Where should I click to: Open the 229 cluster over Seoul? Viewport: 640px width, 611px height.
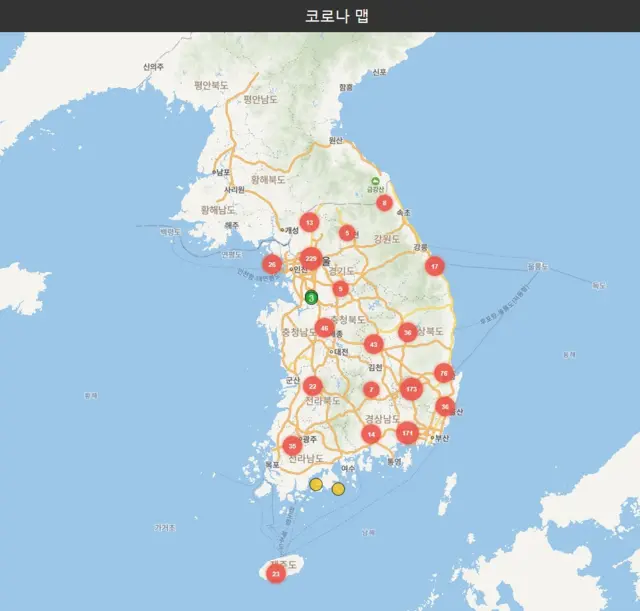coord(311,259)
